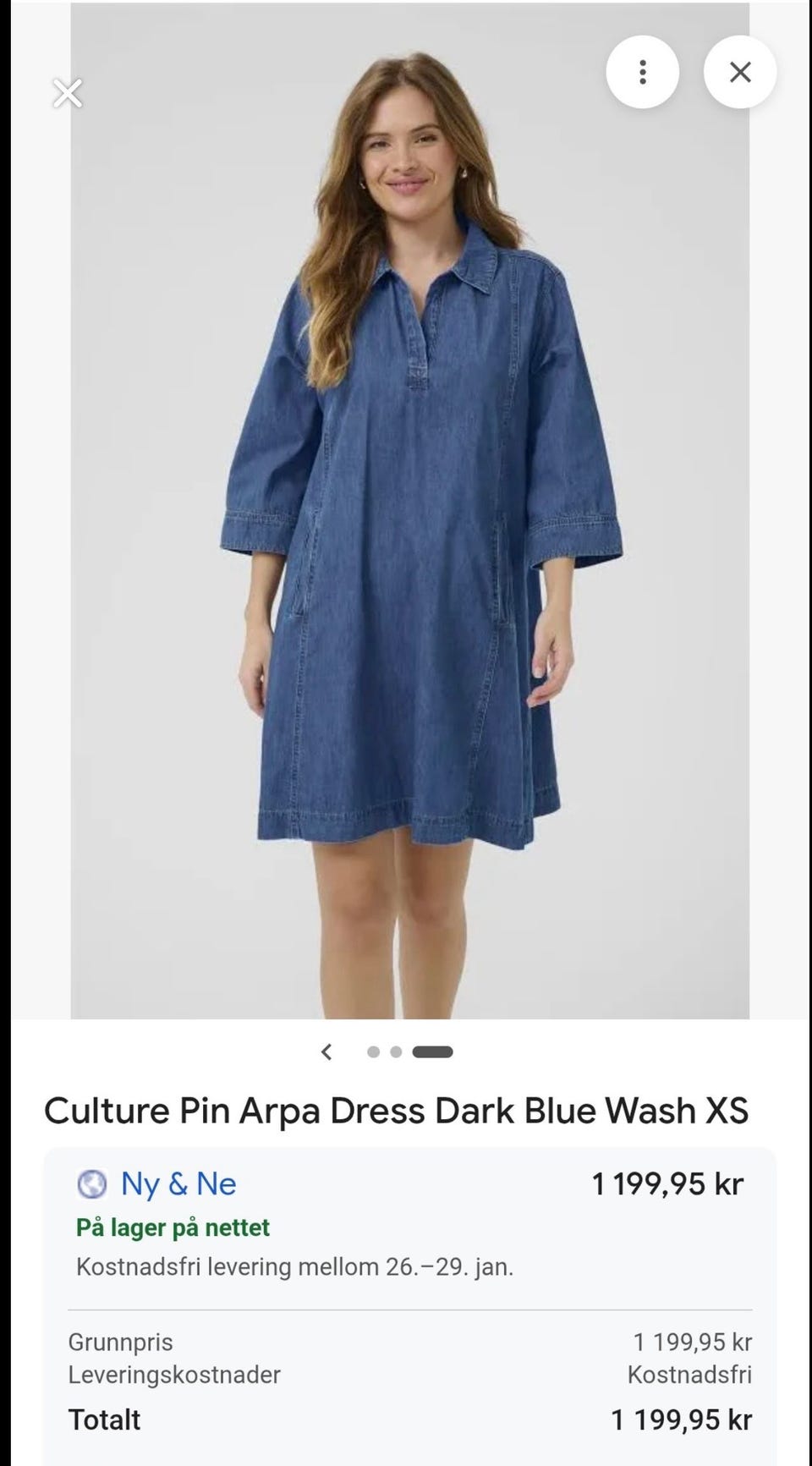Close the panel using the round X button
This screenshot has width=812, height=1466.
coord(740,72)
